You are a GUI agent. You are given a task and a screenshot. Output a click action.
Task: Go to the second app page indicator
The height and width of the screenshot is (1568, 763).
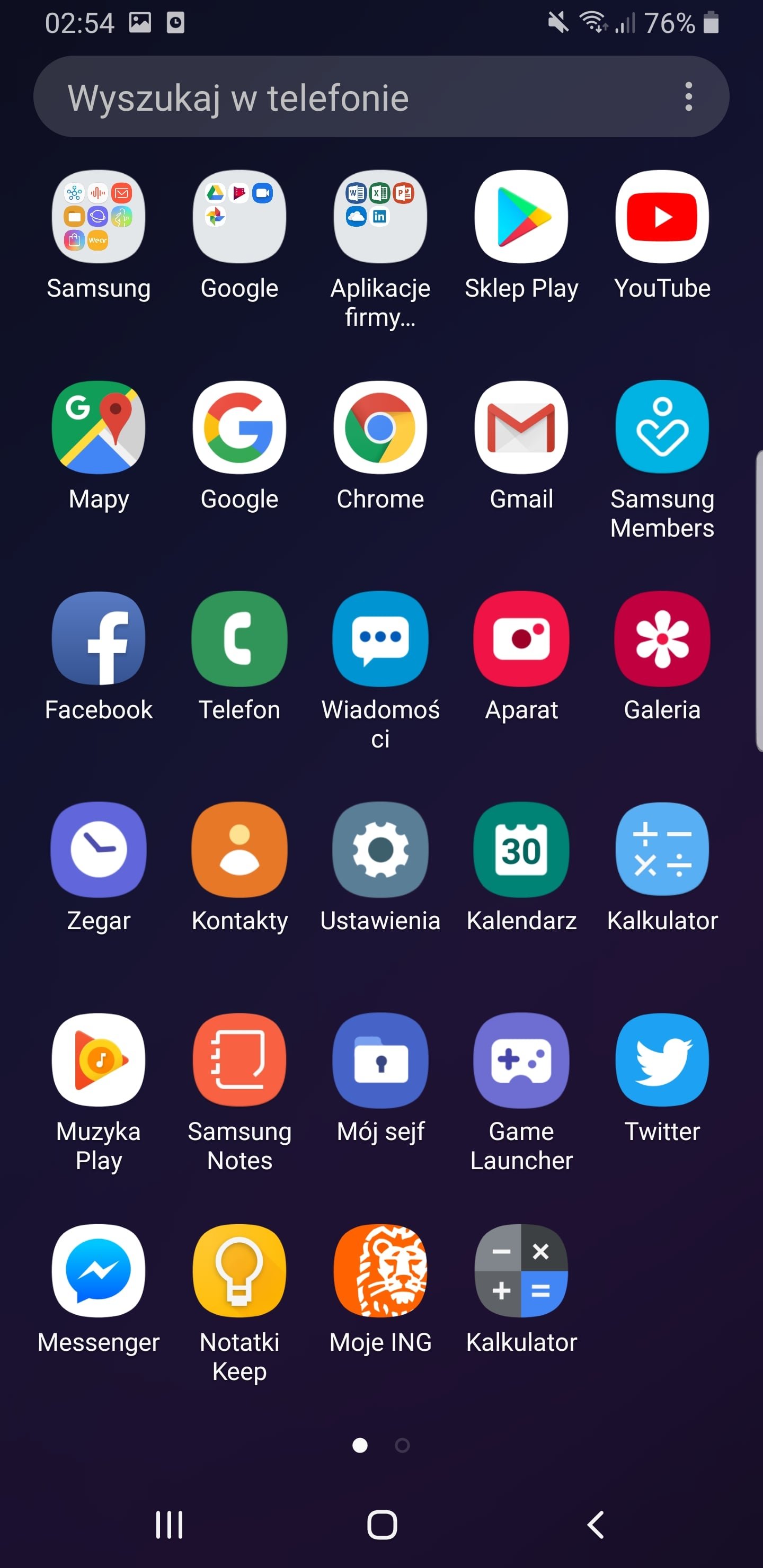click(x=403, y=1445)
